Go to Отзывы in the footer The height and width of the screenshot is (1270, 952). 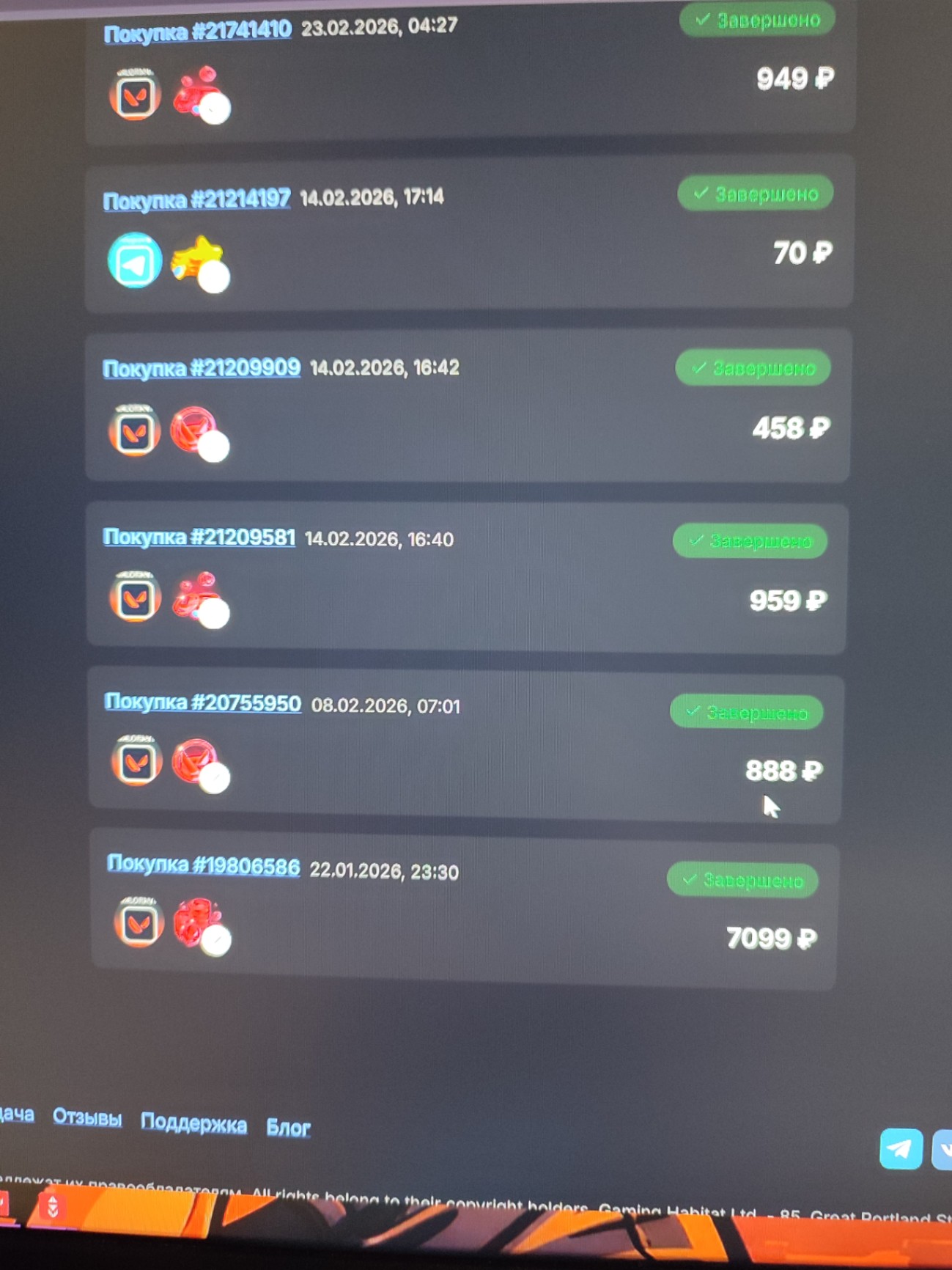(87, 1118)
